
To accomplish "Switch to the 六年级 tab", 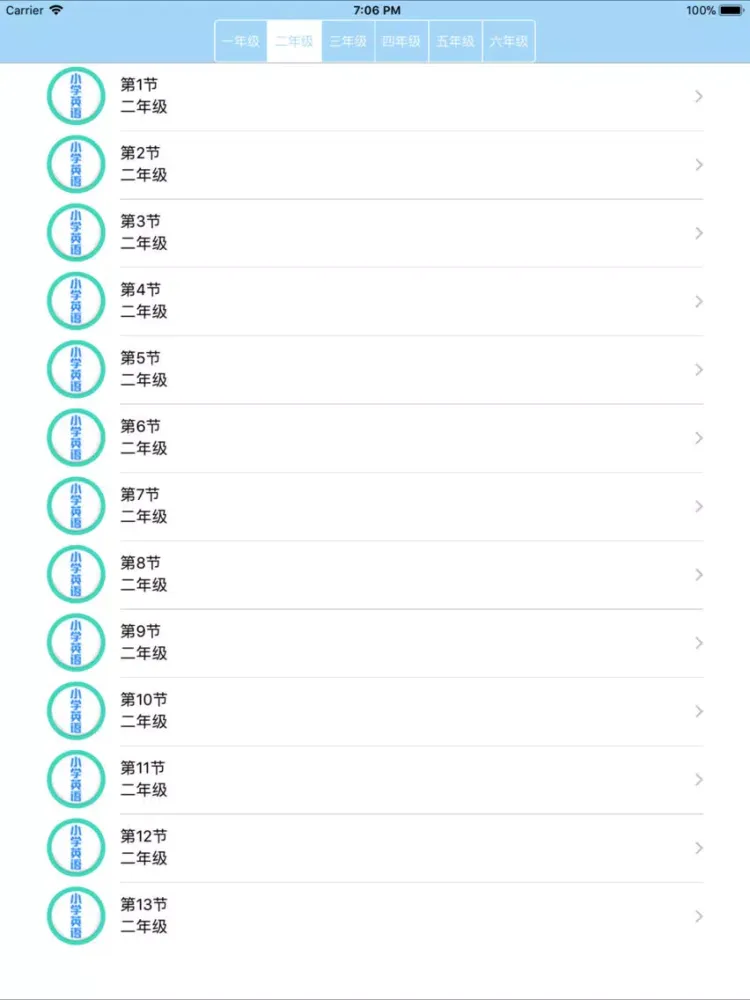I will (508, 42).
